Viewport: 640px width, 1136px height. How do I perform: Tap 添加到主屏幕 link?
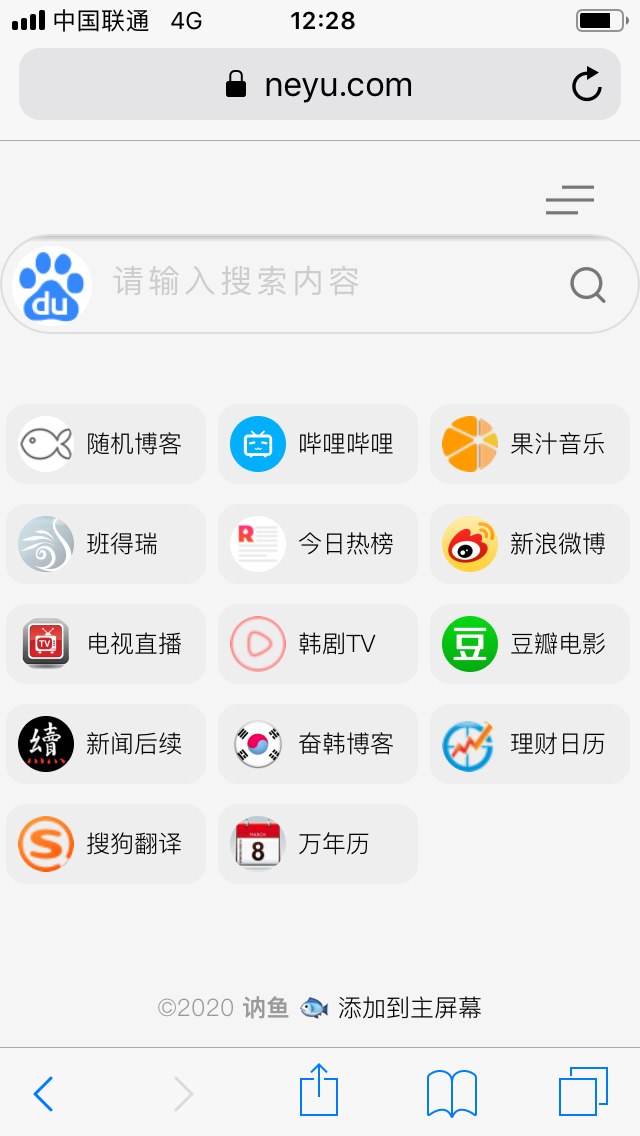pyautogui.click(x=410, y=1008)
